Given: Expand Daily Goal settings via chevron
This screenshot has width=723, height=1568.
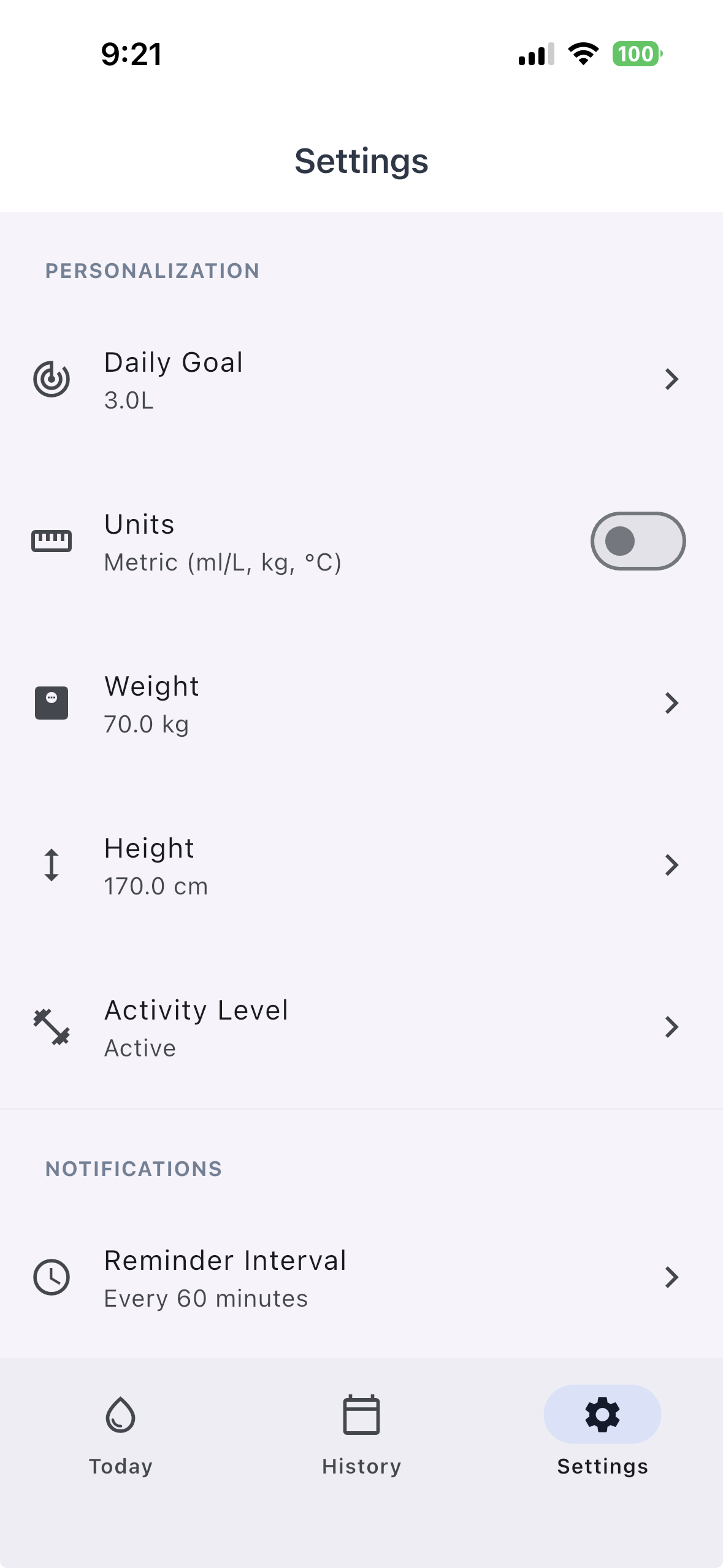Looking at the screenshot, I should click(x=673, y=379).
